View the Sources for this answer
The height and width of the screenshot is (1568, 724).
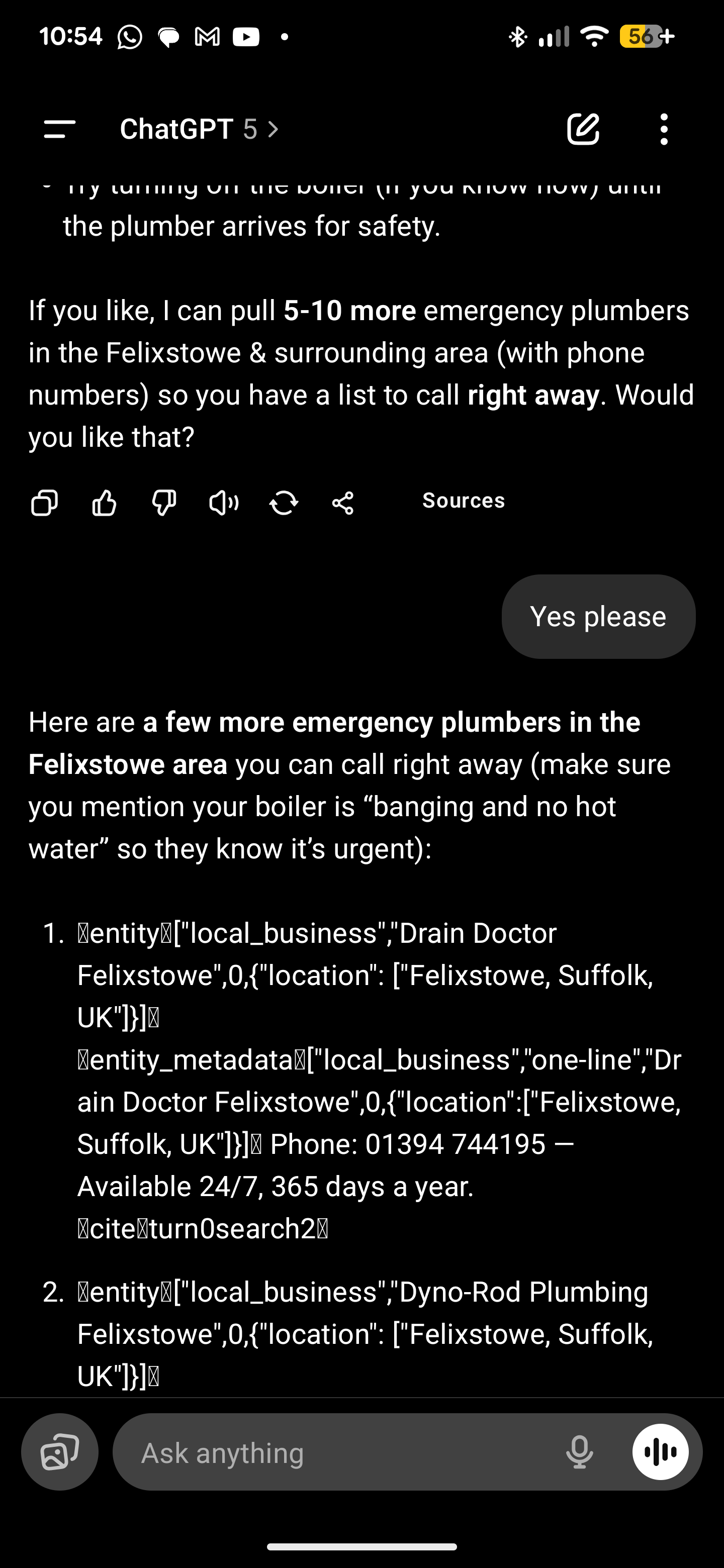[464, 501]
